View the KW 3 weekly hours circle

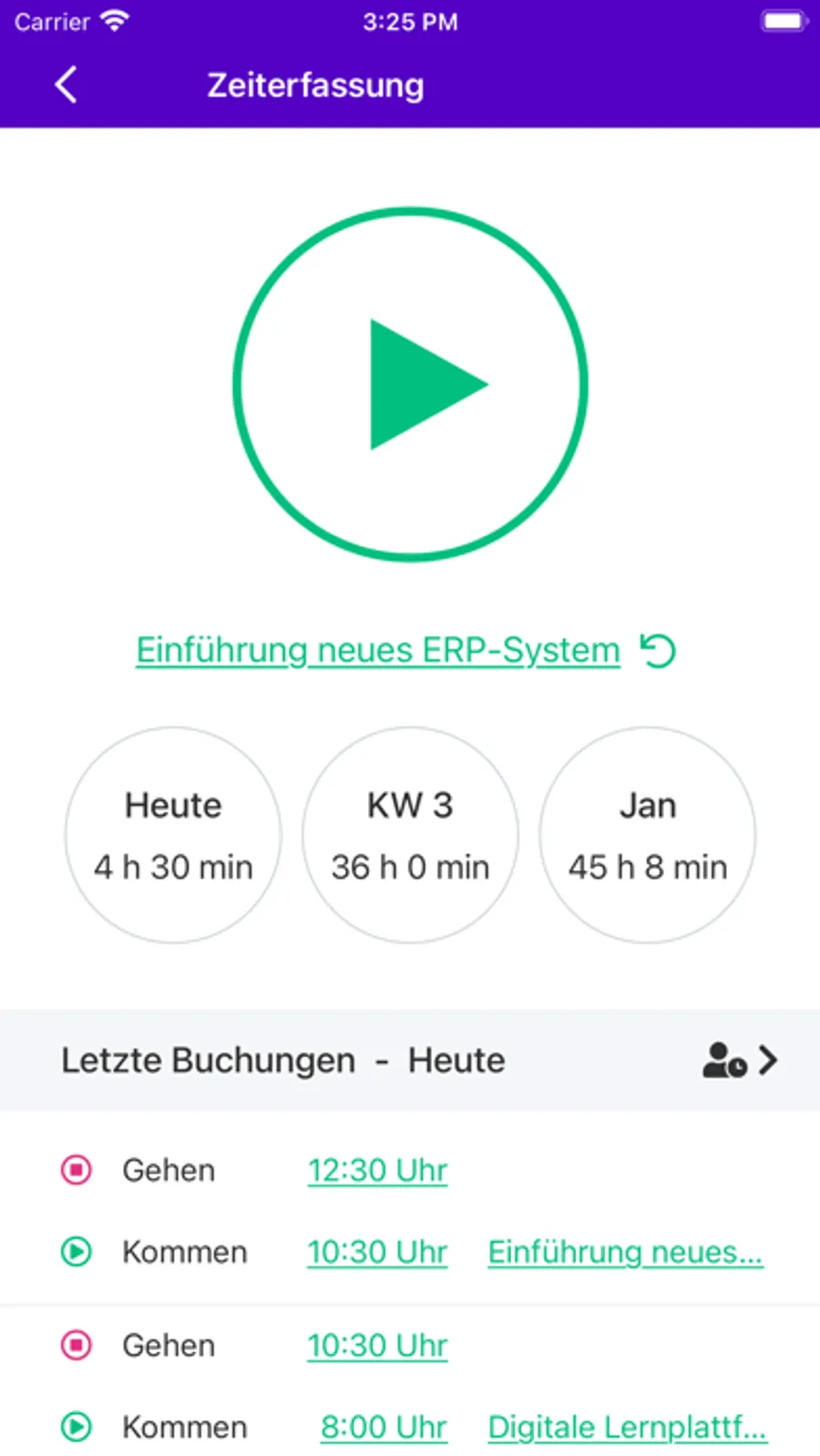pos(410,835)
